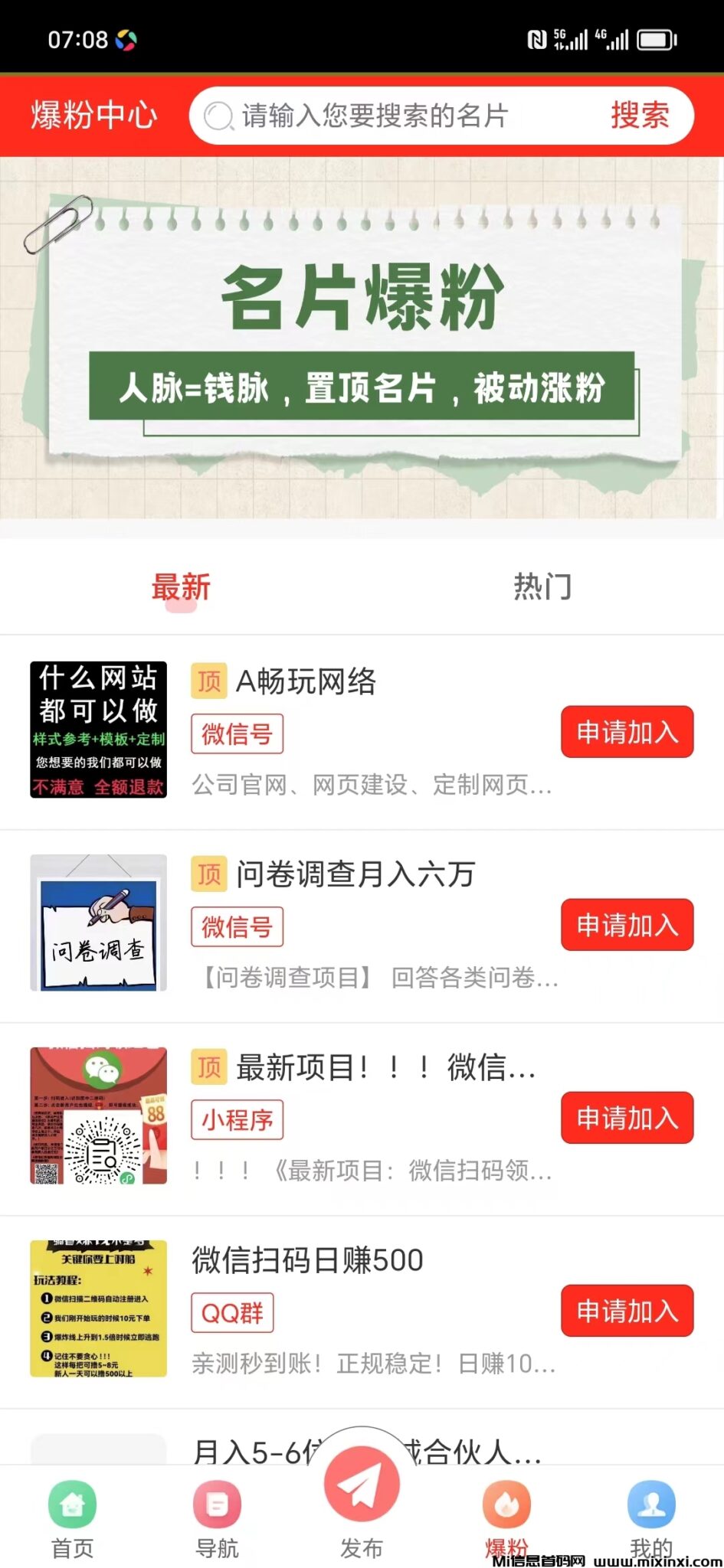Select the flame-shaped 爆粉 icon

click(x=506, y=1504)
